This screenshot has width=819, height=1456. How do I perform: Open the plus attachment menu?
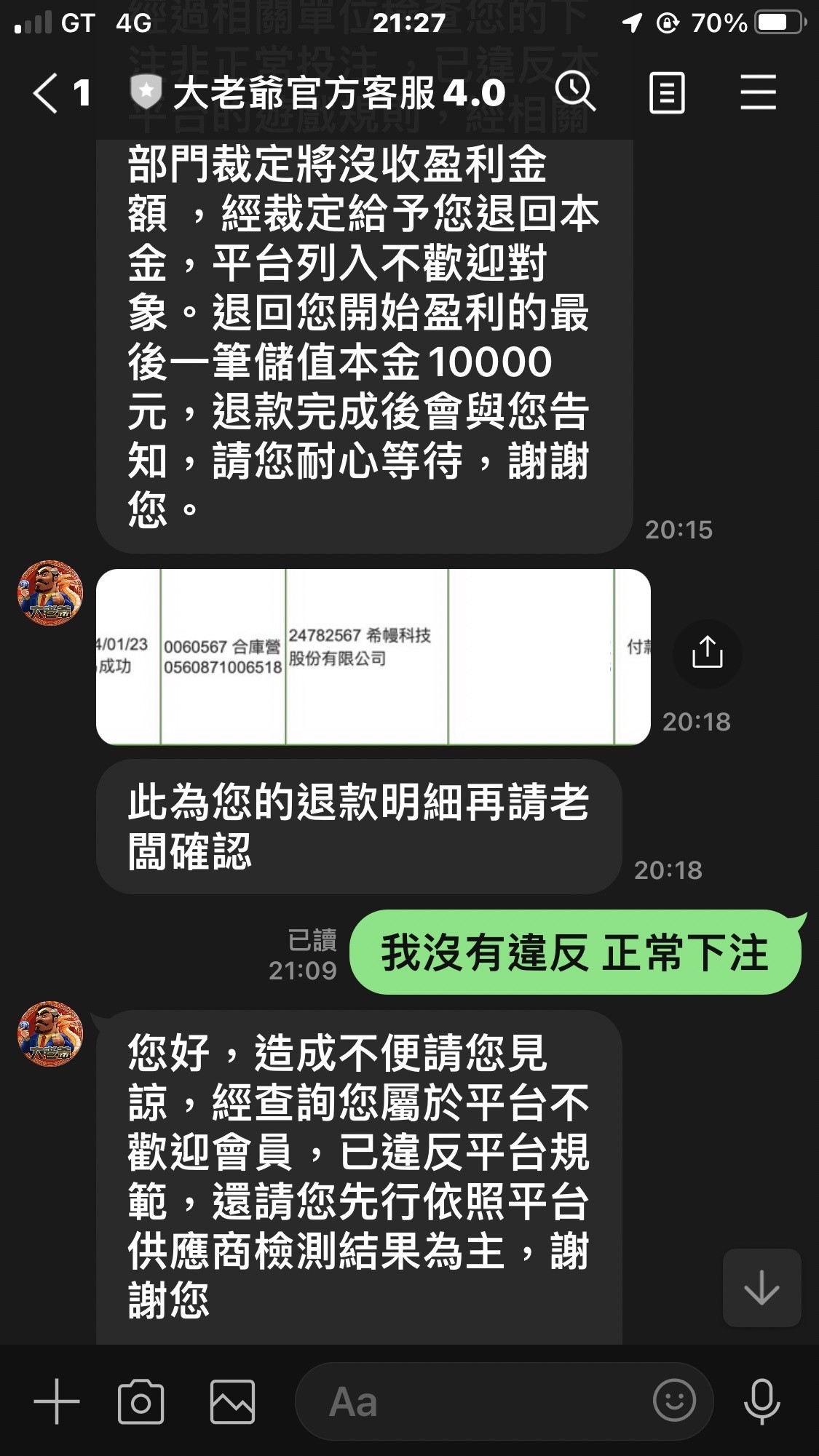(x=57, y=1401)
